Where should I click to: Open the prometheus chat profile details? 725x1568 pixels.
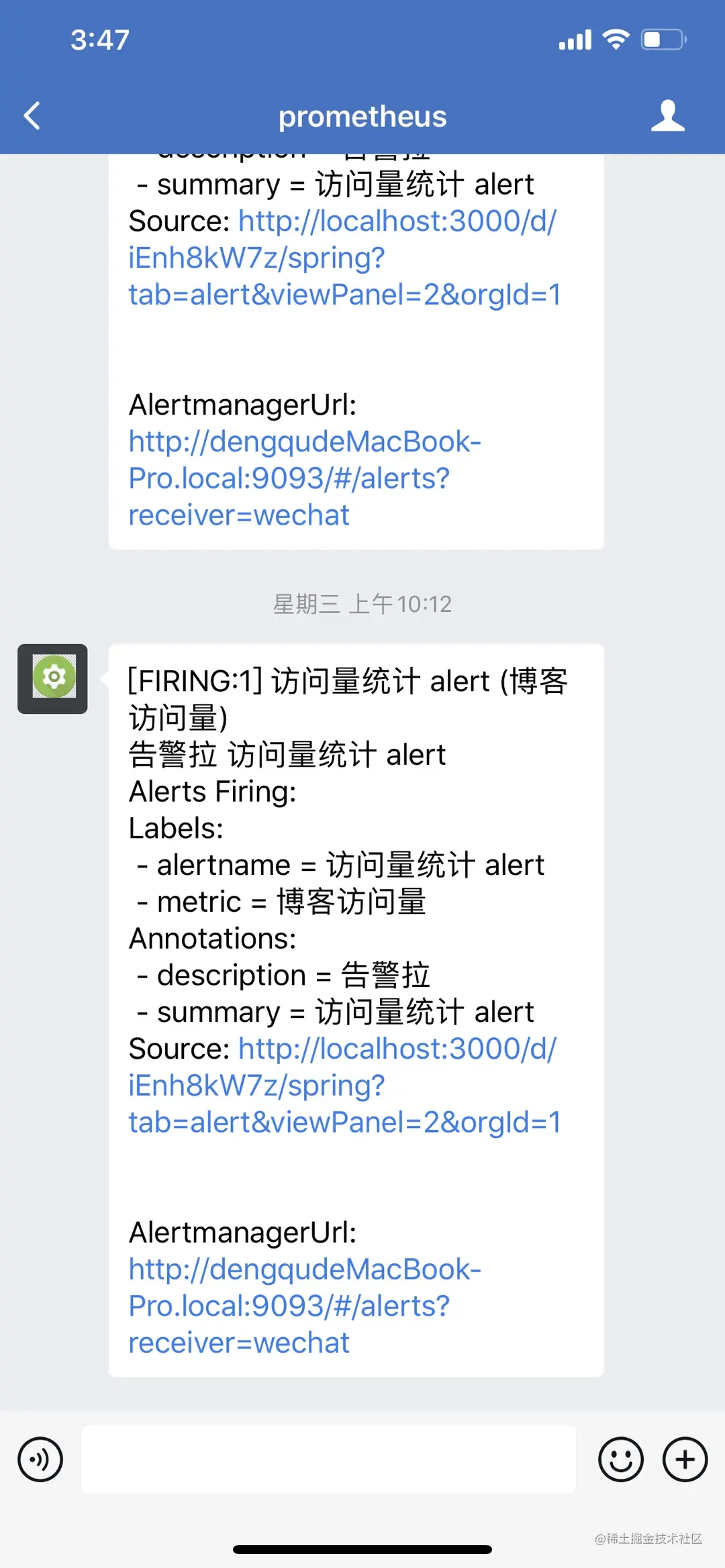(667, 115)
